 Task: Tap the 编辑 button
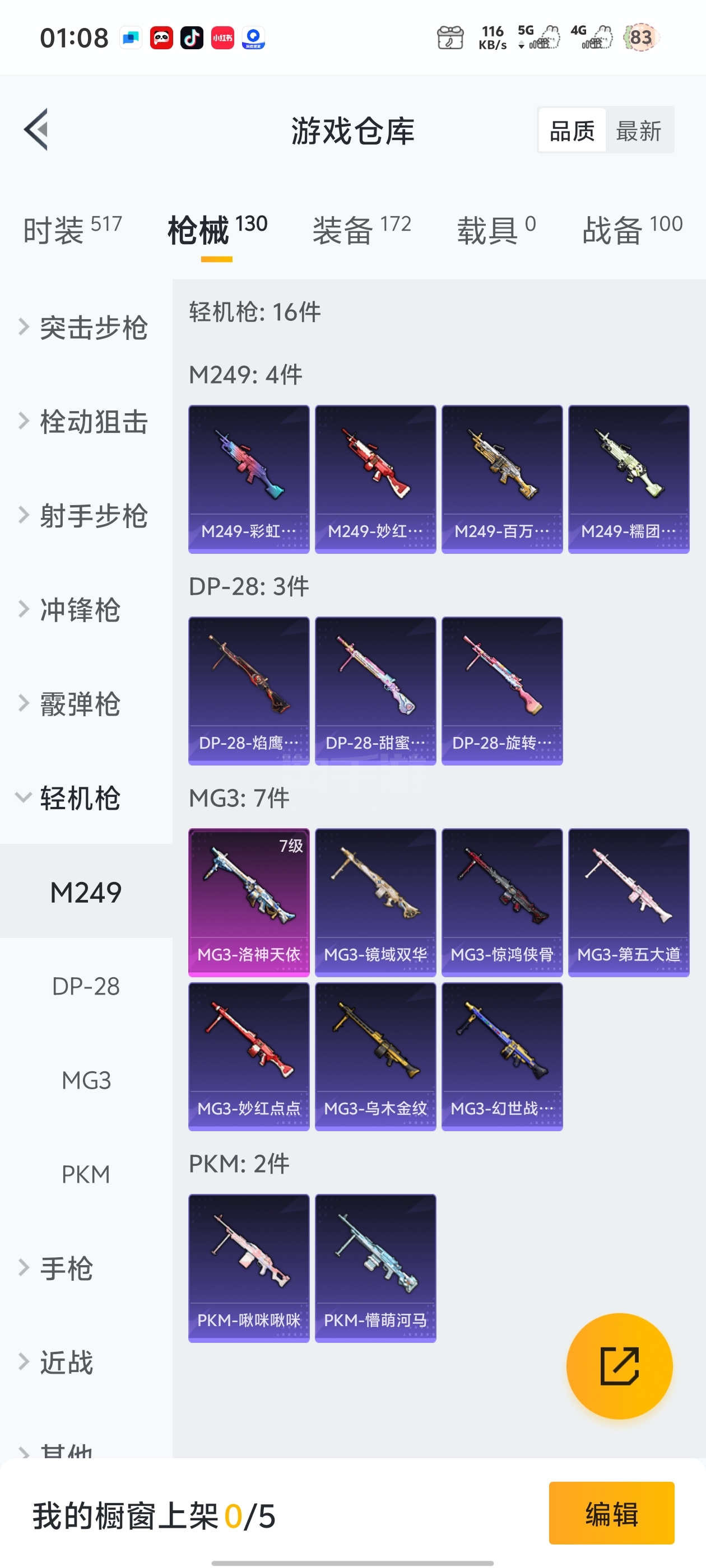(x=611, y=1513)
